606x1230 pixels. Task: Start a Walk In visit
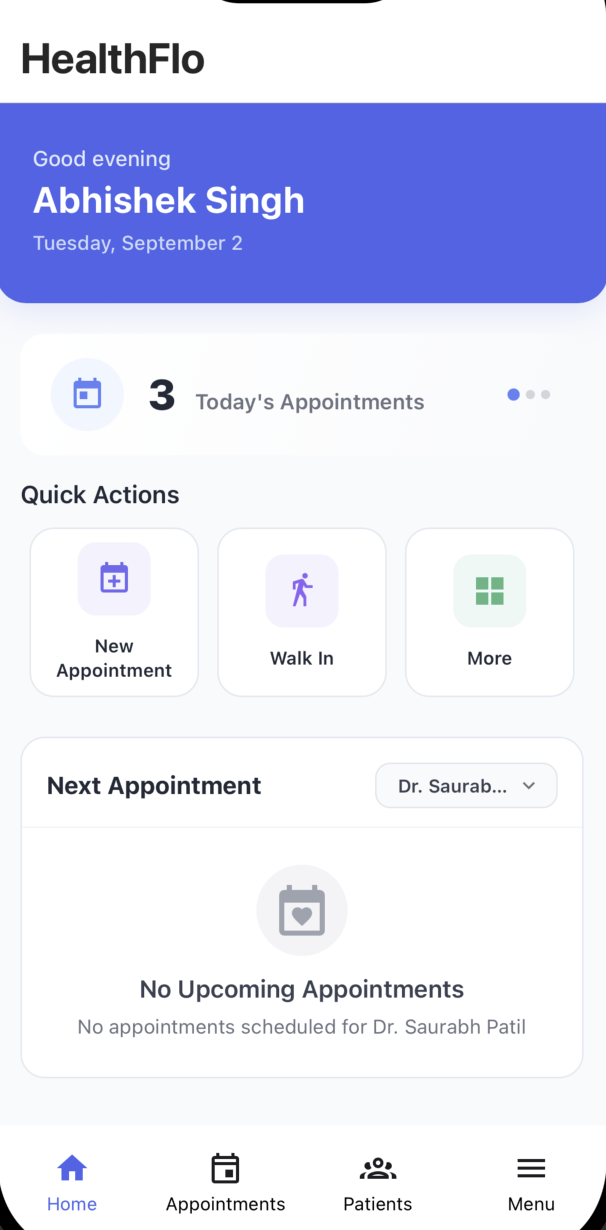[302, 612]
